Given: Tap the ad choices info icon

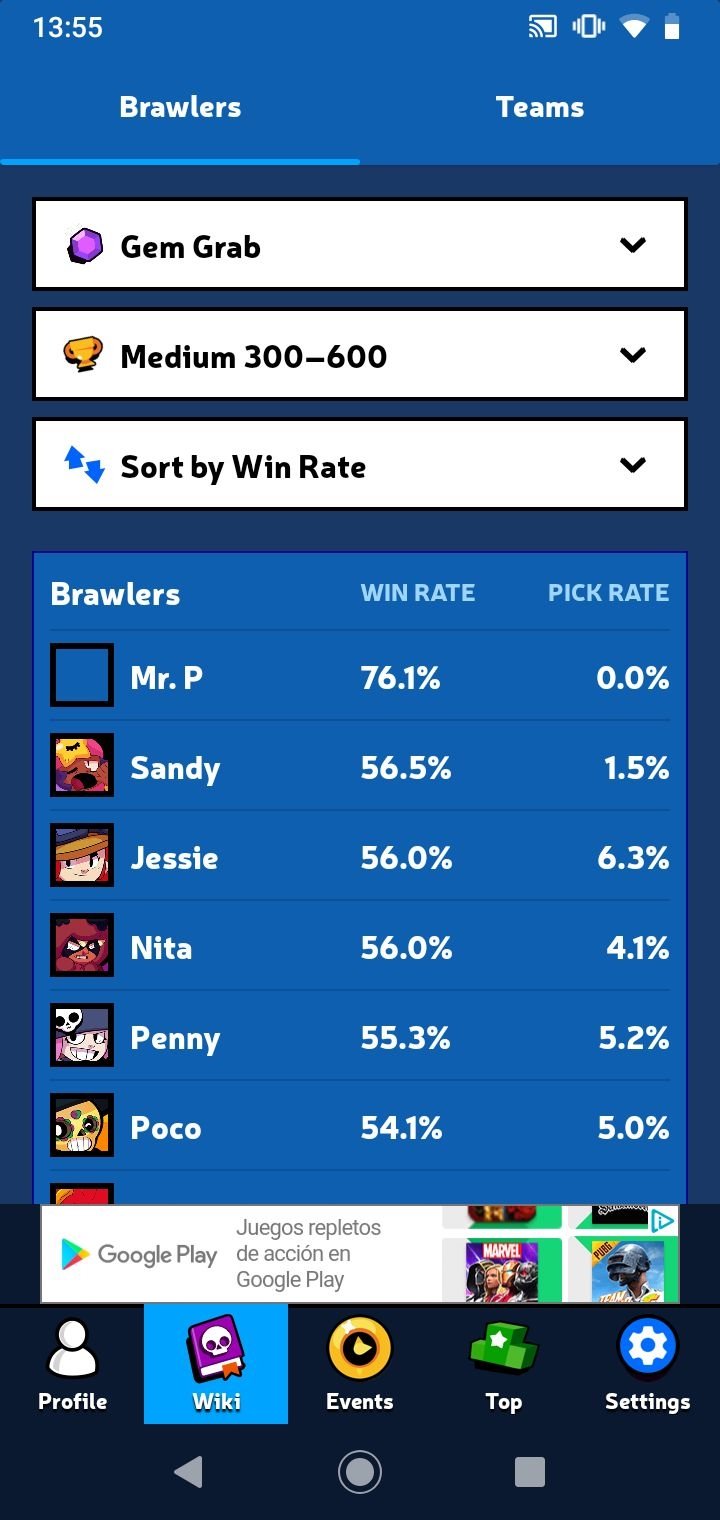Looking at the screenshot, I should click(663, 1220).
